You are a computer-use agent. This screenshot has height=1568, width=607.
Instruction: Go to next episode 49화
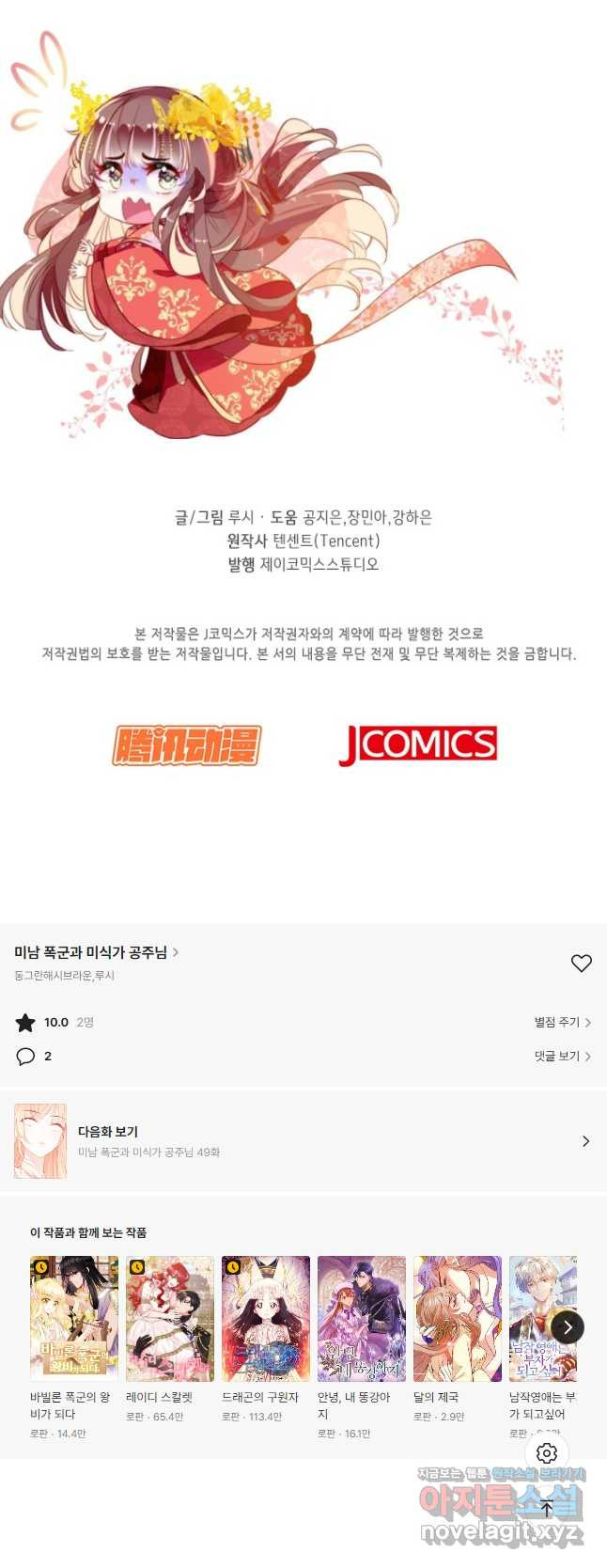pos(303,1141)
